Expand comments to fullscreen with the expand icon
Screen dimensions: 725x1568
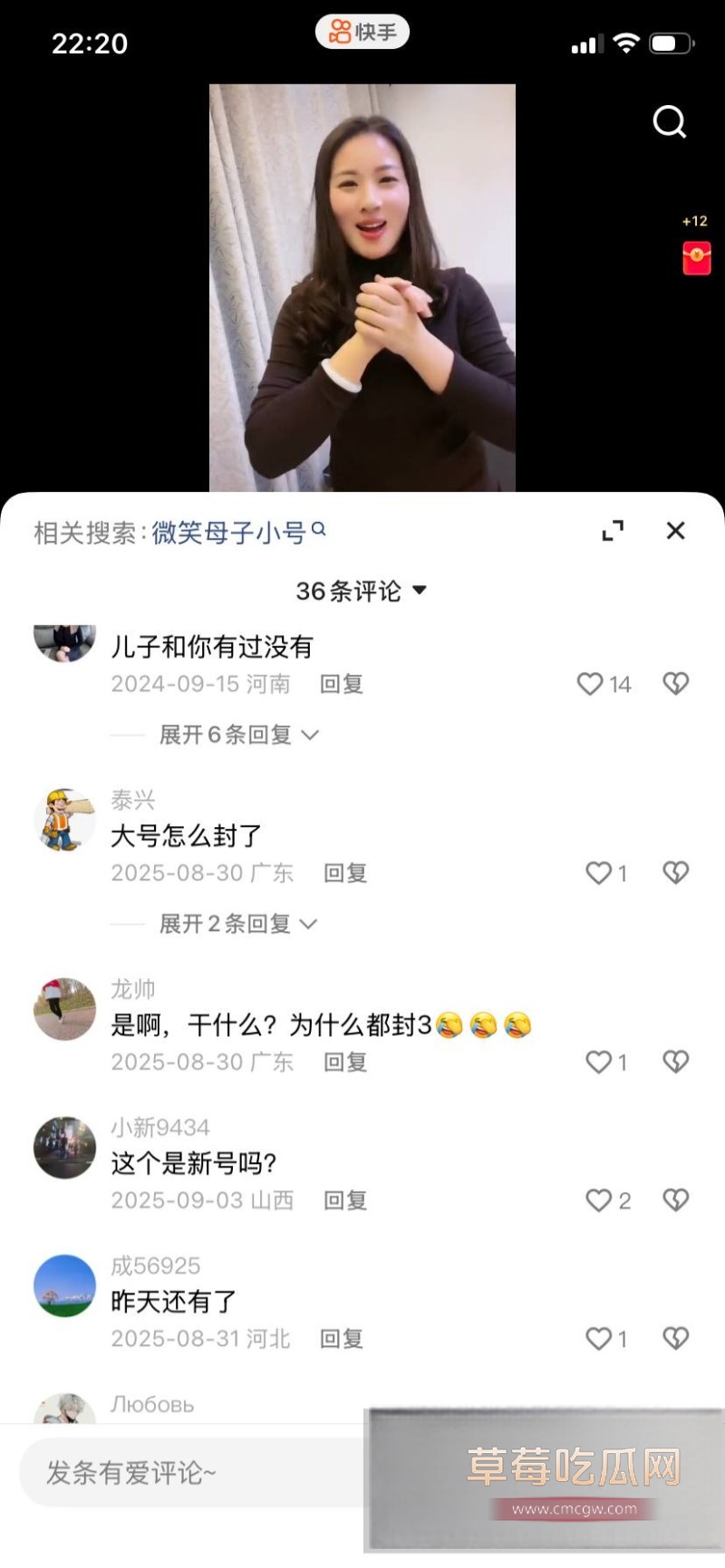pos(614,531)
